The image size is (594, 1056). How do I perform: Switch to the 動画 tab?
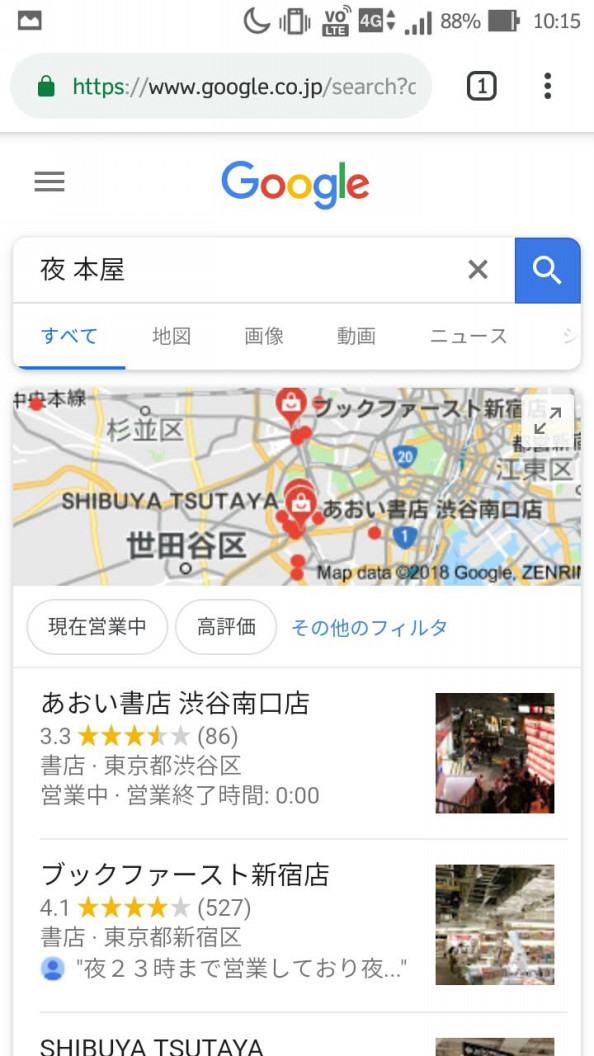click(356, 335)
